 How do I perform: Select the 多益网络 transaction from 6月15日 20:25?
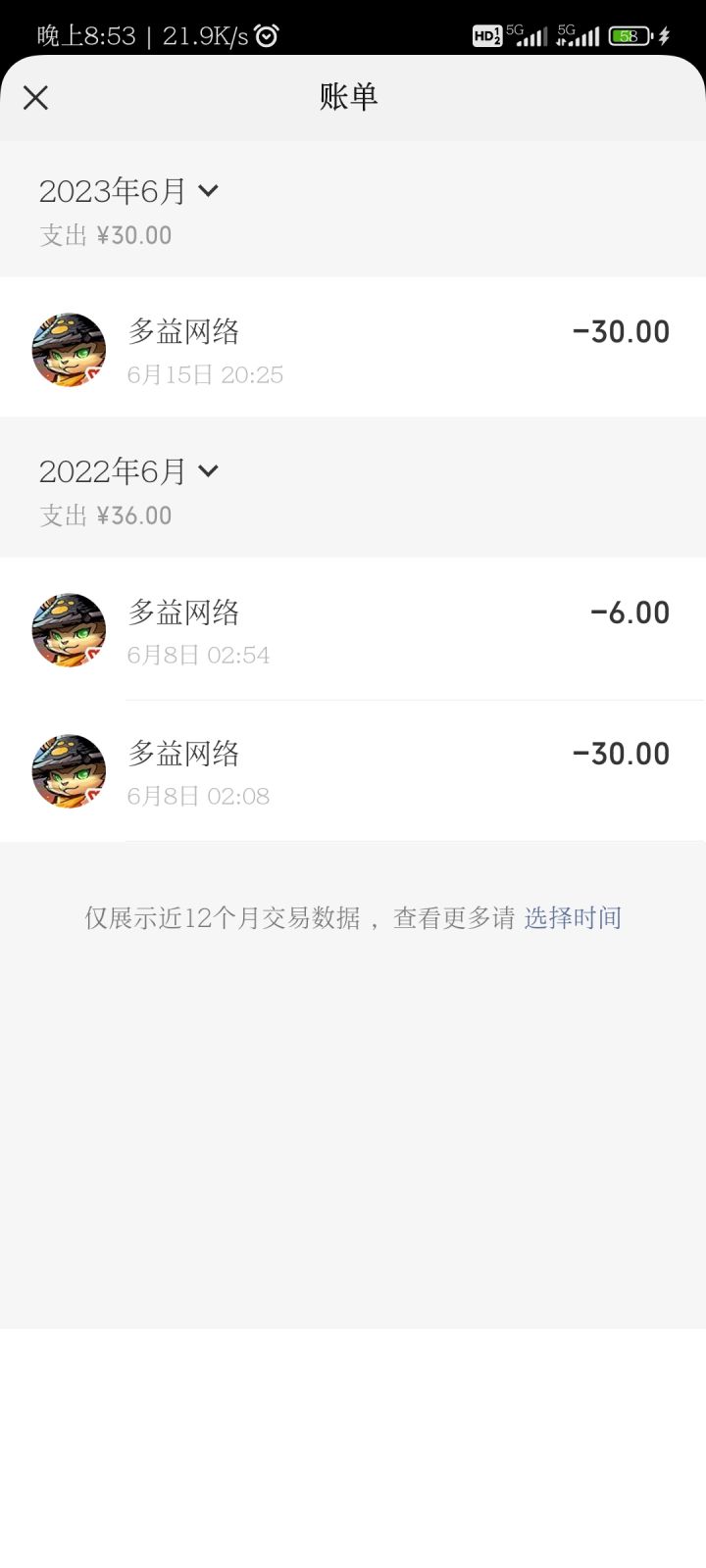pyautogui.click(x=353, y=350)
